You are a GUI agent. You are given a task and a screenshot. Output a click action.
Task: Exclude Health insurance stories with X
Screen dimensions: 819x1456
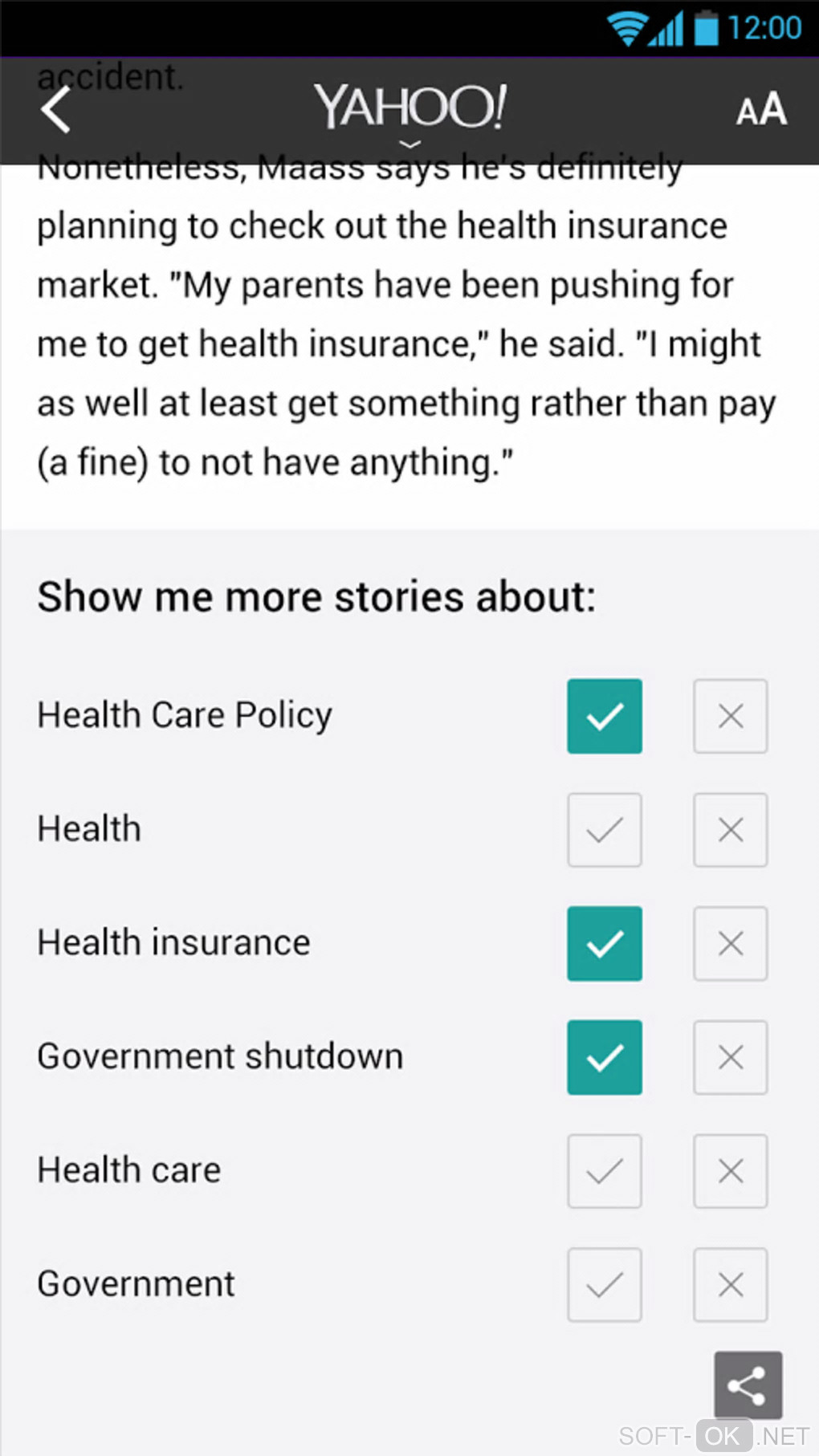tap(730, 944)
